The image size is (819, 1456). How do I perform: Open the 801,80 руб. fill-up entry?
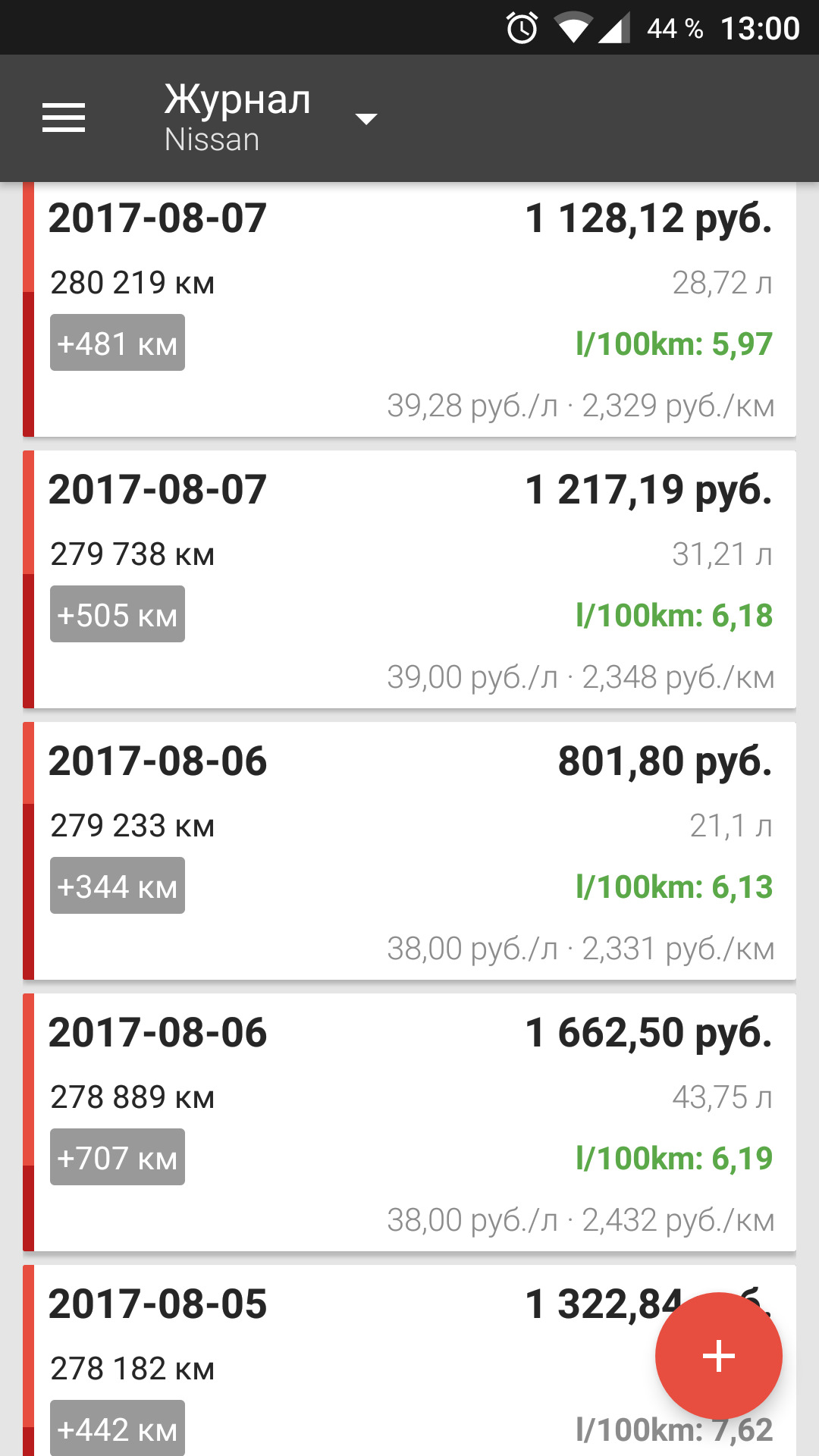click(x=409, y=851)
